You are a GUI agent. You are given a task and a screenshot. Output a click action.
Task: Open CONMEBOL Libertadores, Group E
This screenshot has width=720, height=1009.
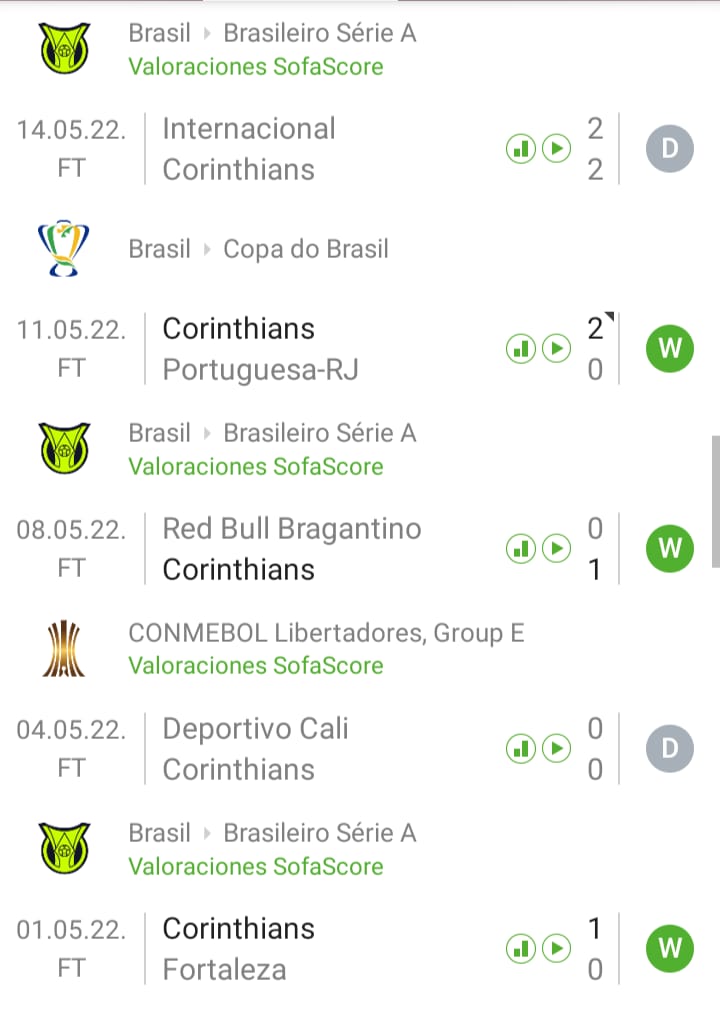pos(326,633)
